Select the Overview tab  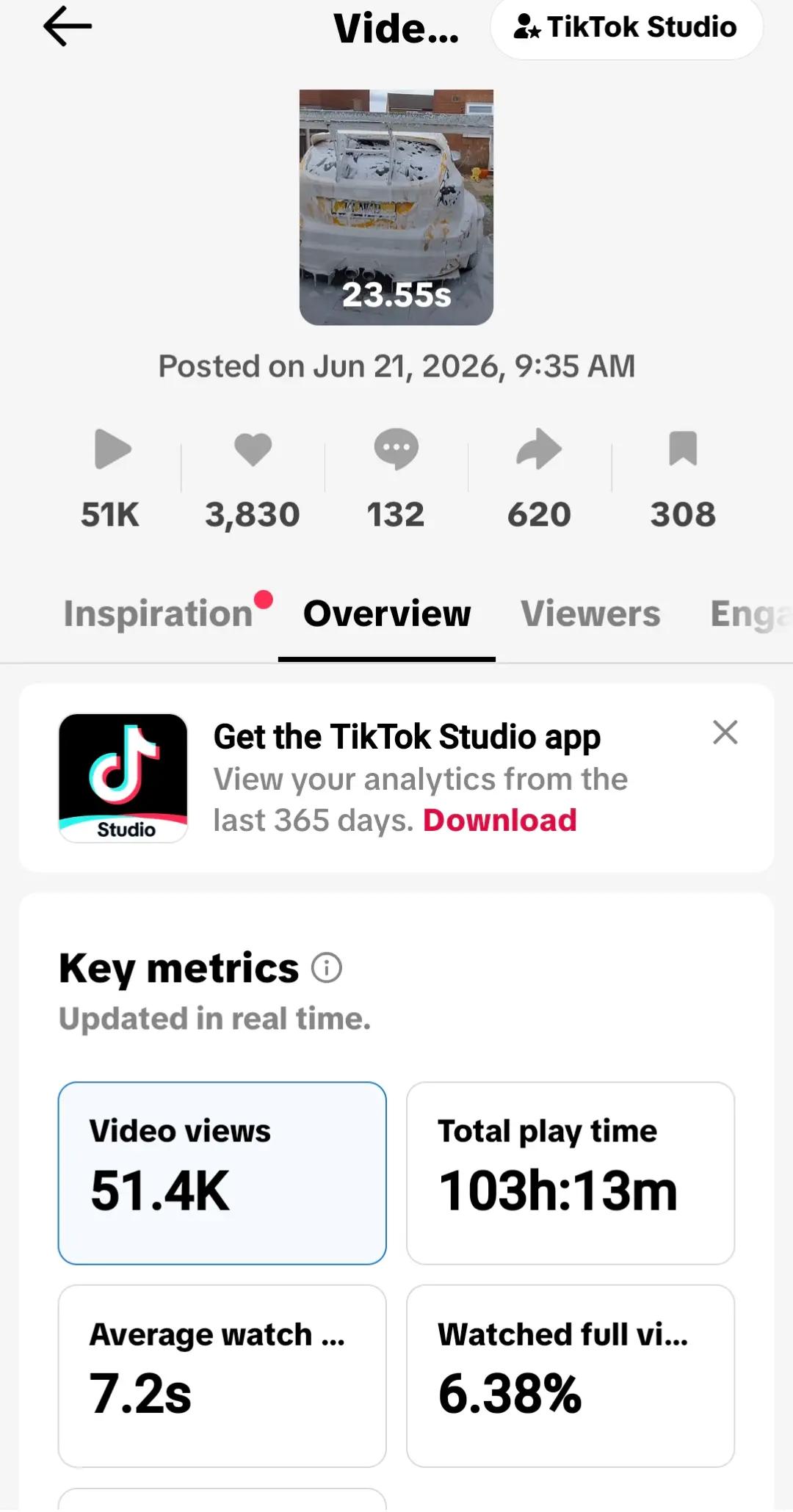click(x=387, y=614)
